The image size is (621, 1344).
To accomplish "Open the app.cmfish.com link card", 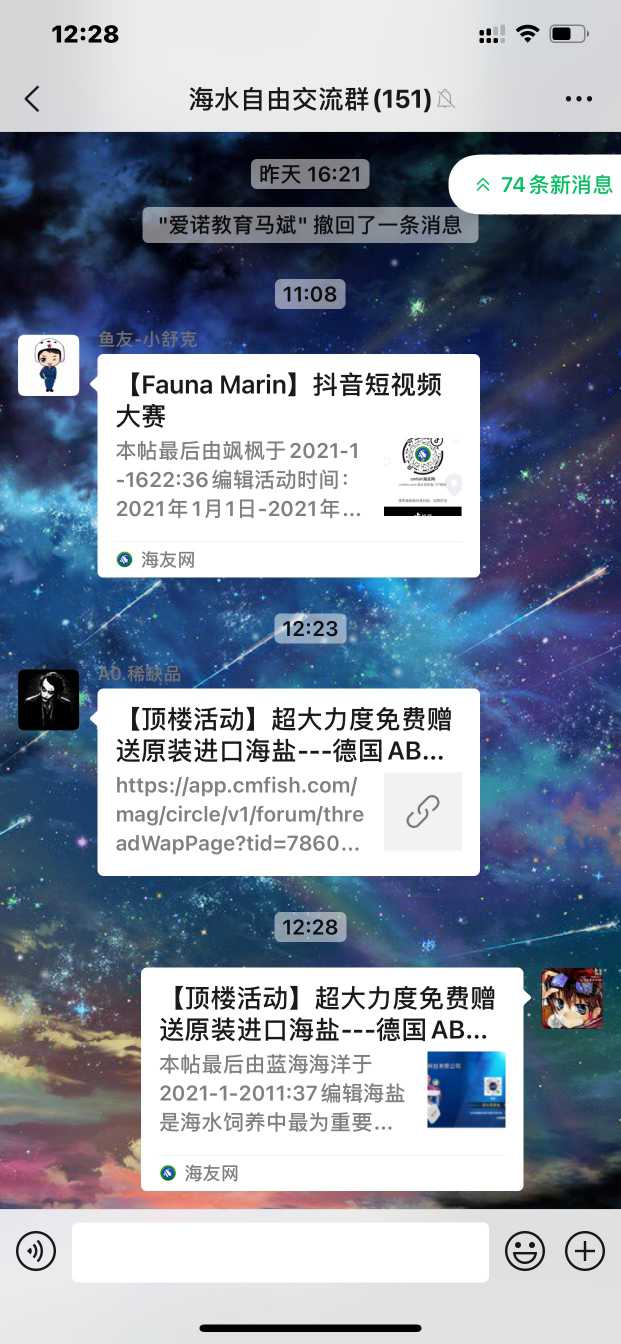I will click(x=288, y=782).
